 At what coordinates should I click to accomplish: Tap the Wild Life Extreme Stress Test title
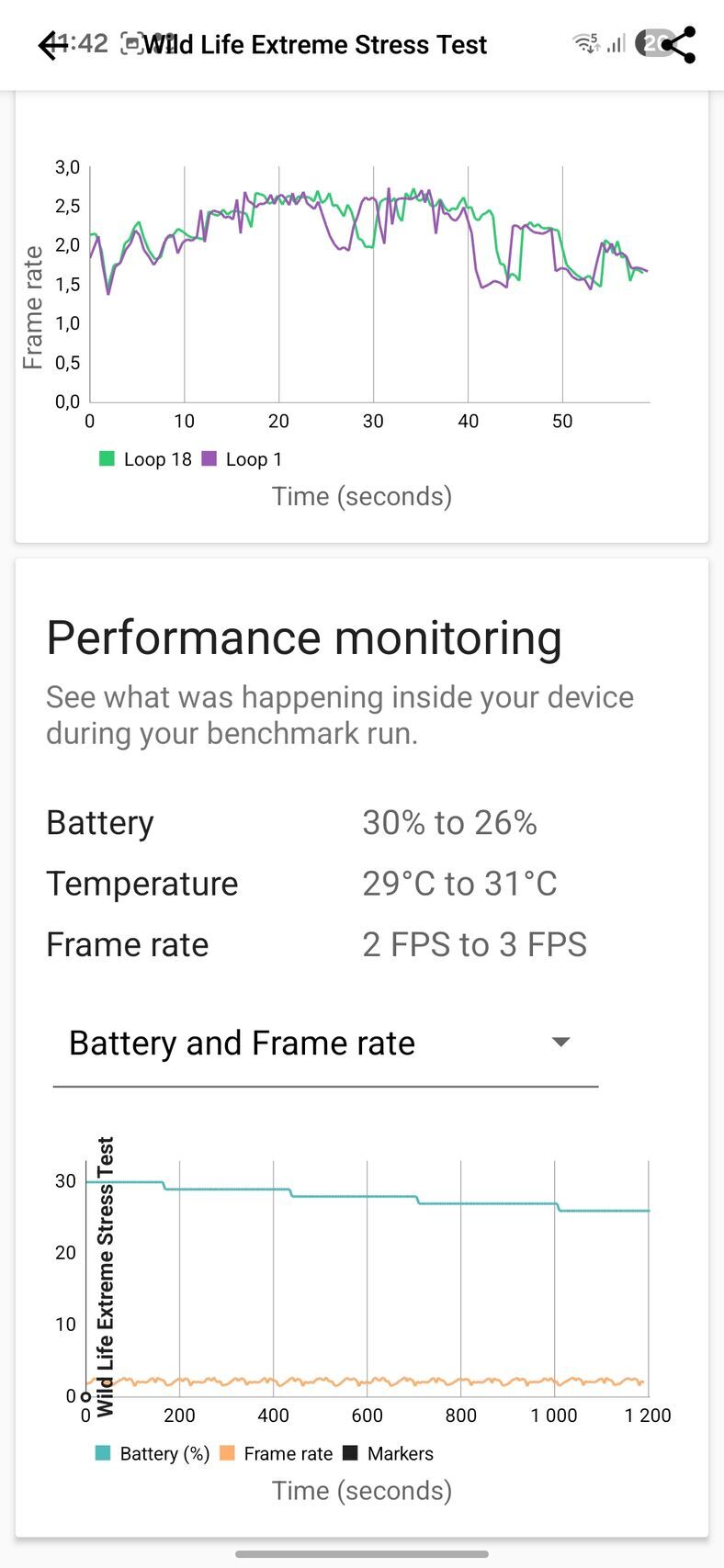(315, 43)
